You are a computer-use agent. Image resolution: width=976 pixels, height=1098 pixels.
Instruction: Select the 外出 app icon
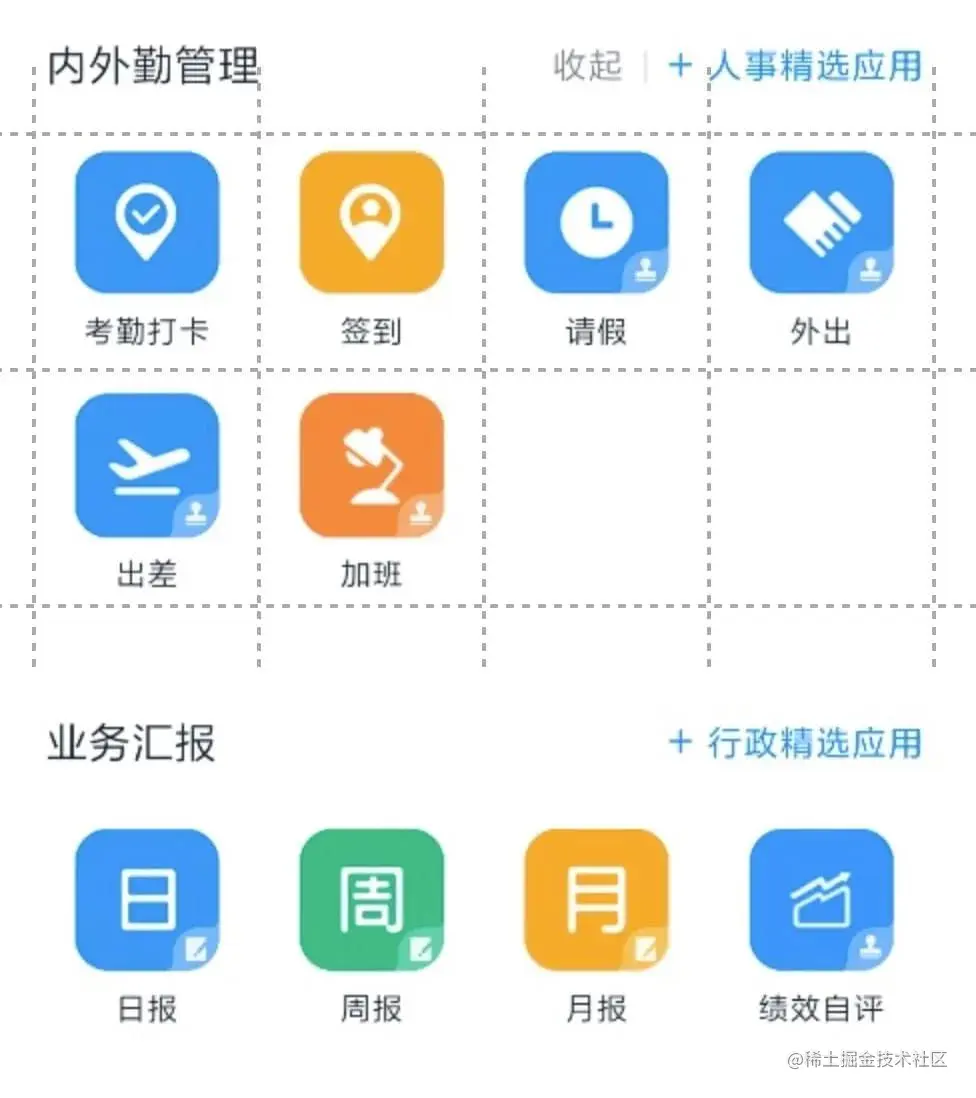point(821,222)
